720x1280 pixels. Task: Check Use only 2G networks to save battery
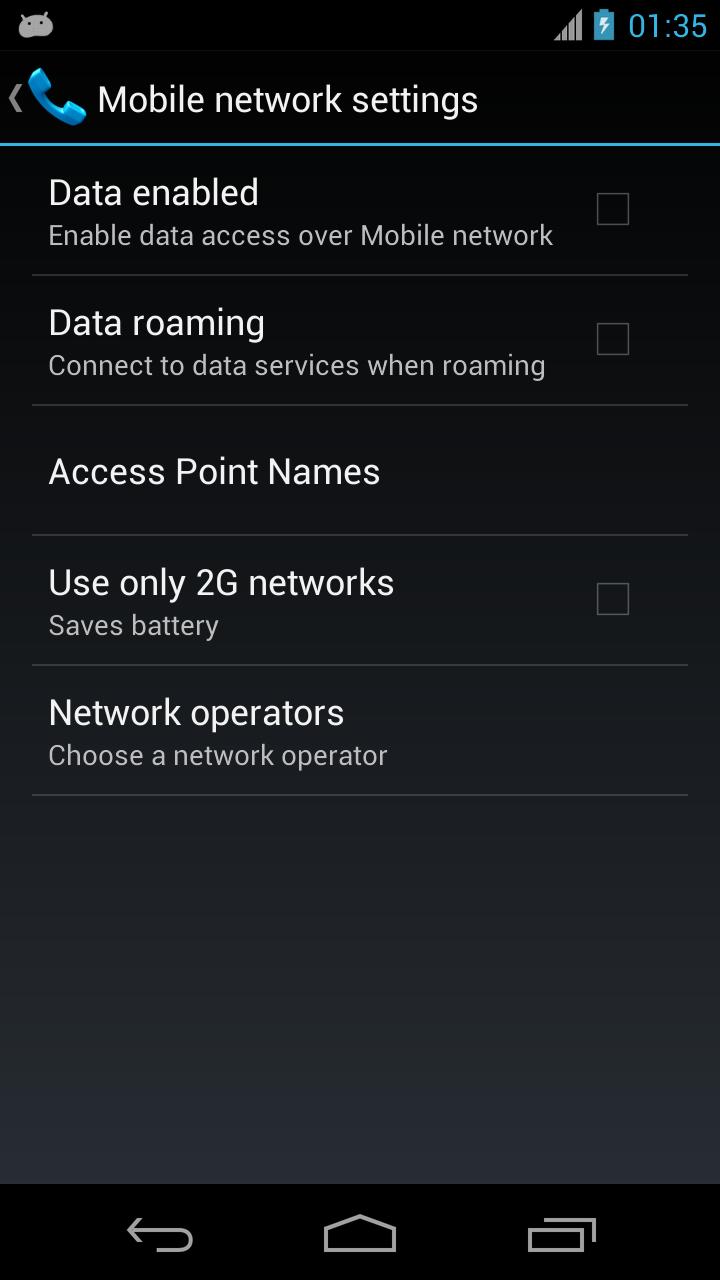(x=612, y=598)
